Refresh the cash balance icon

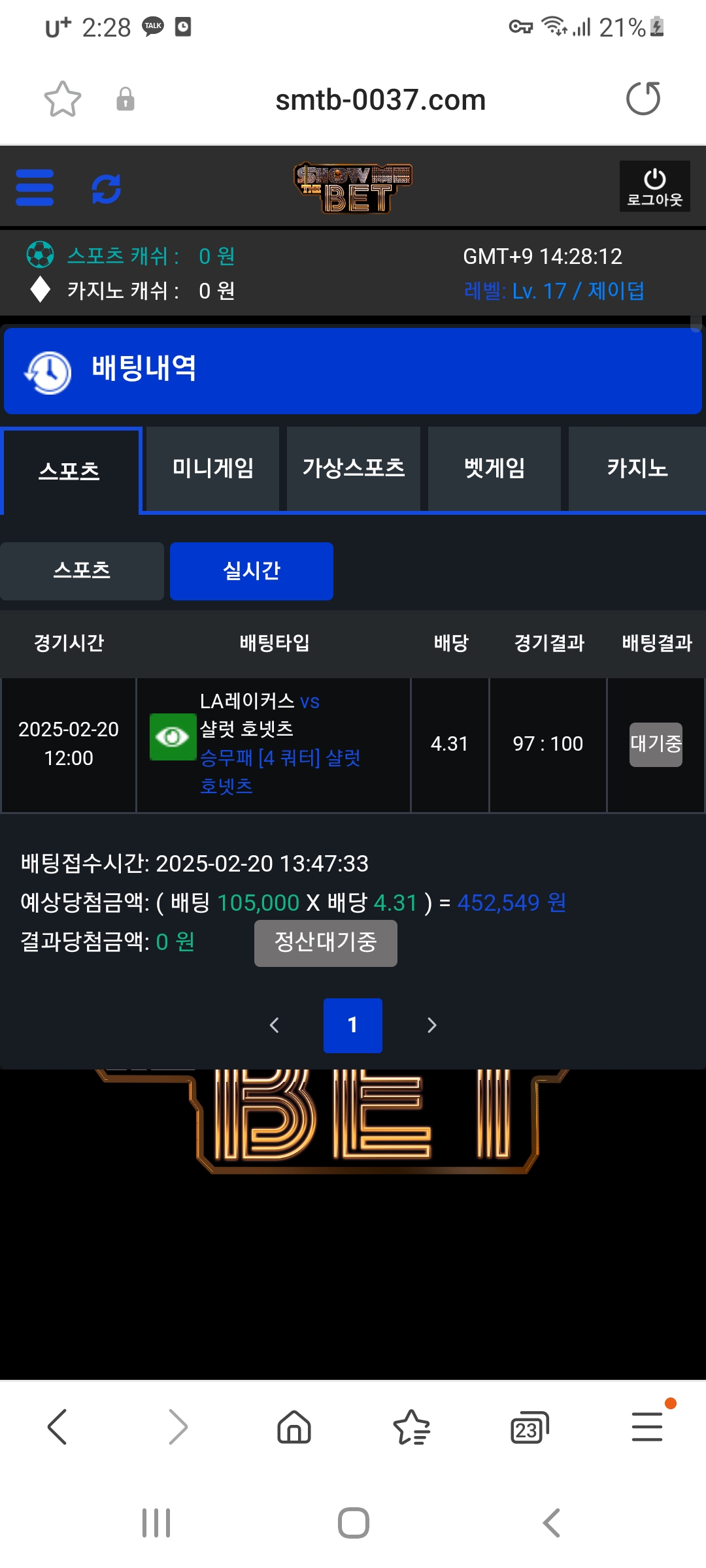(x=106, y=189)
